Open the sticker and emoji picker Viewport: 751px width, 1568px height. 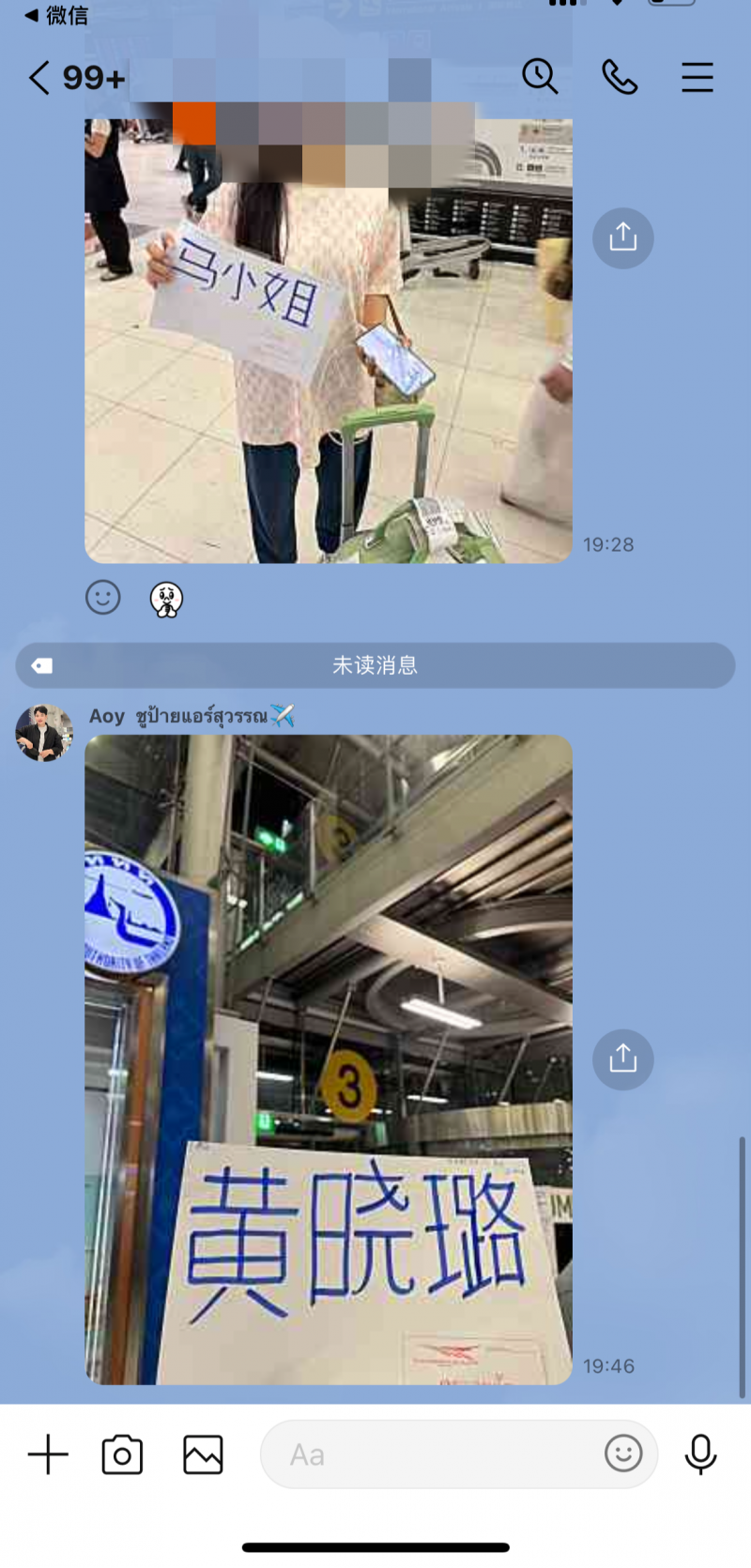623,1454
